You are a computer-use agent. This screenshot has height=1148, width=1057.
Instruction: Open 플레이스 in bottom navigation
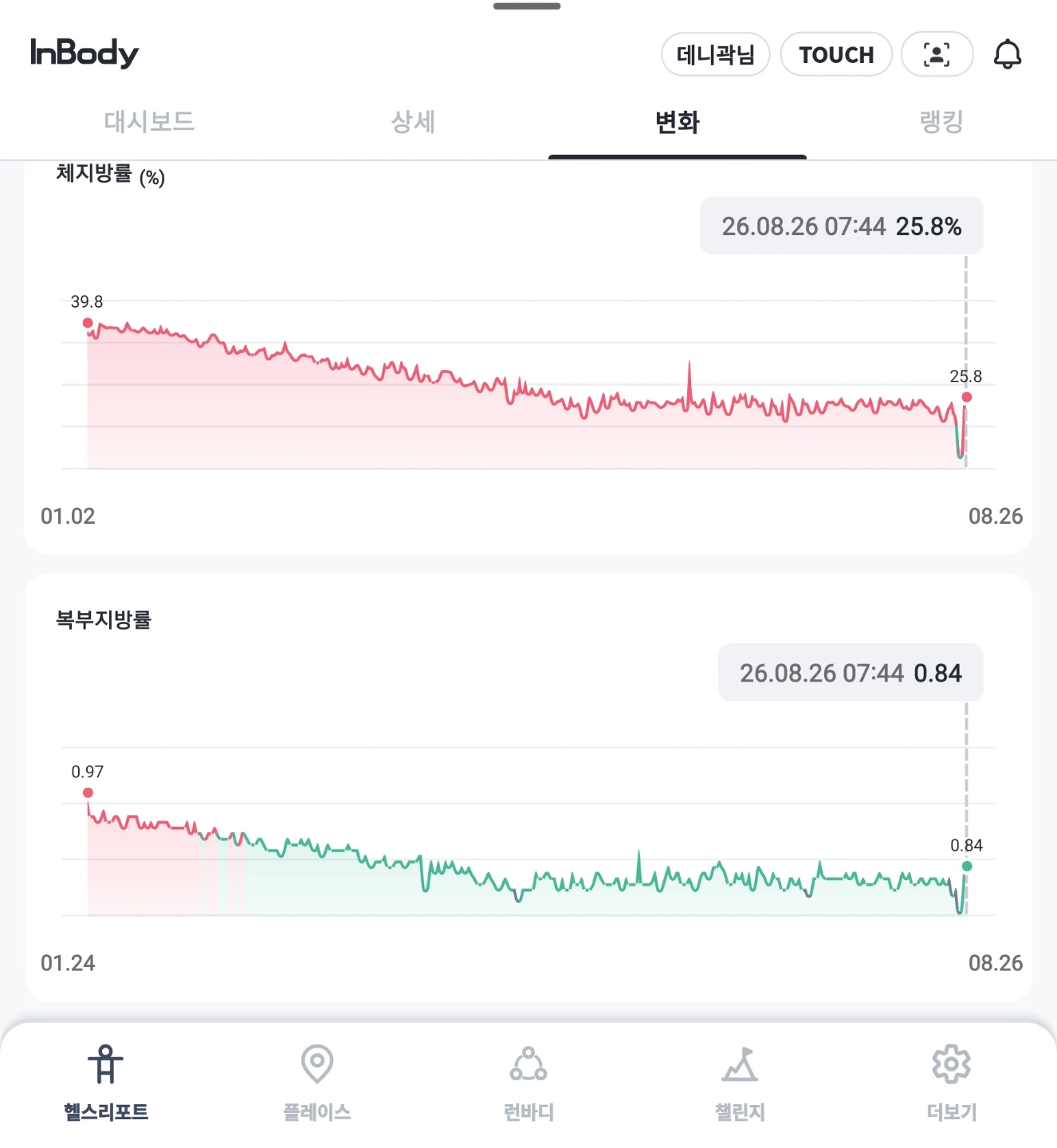pos(317,1082)
